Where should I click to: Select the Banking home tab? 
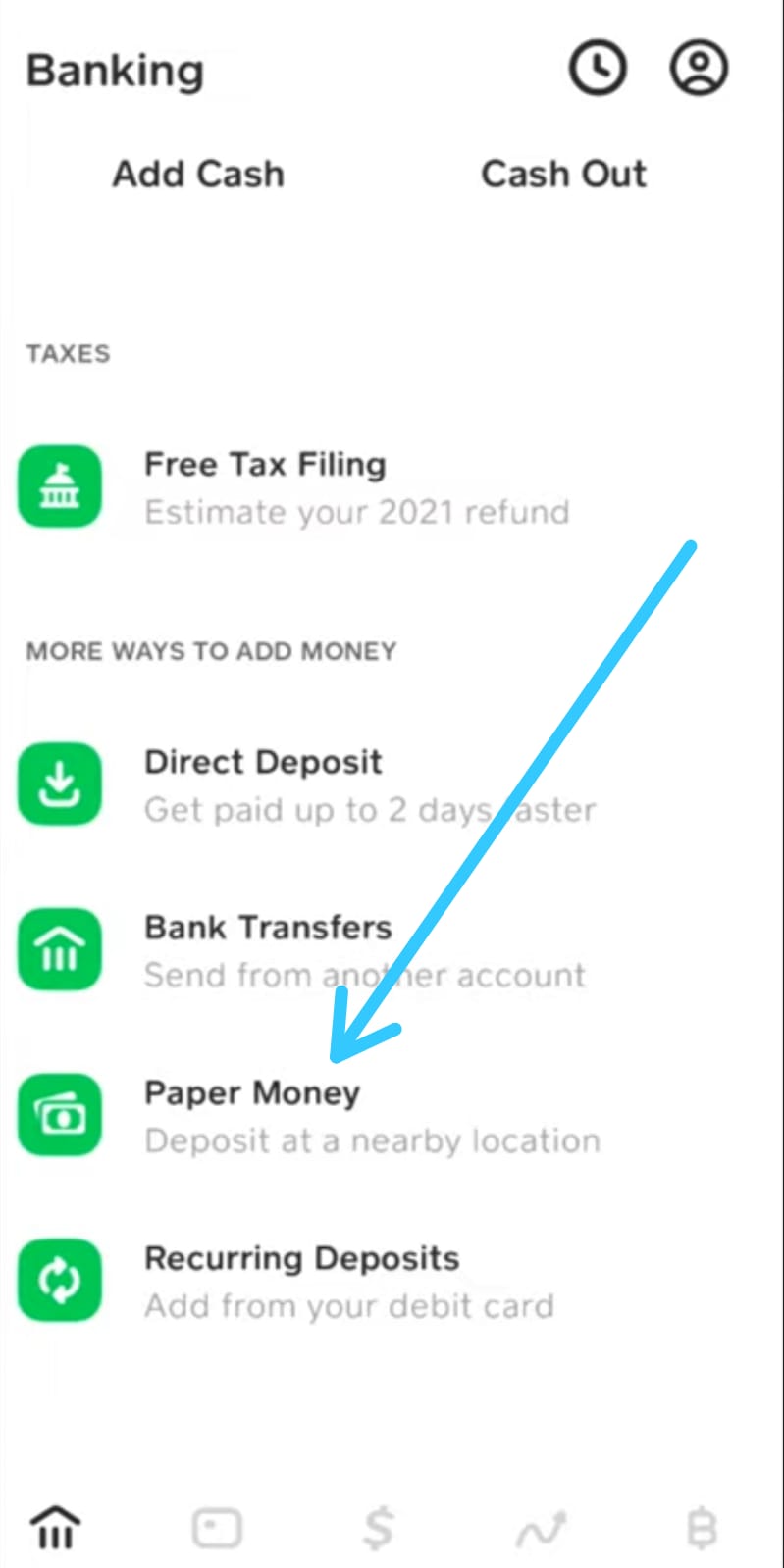pyautogui.click(x=55, y=1528)
